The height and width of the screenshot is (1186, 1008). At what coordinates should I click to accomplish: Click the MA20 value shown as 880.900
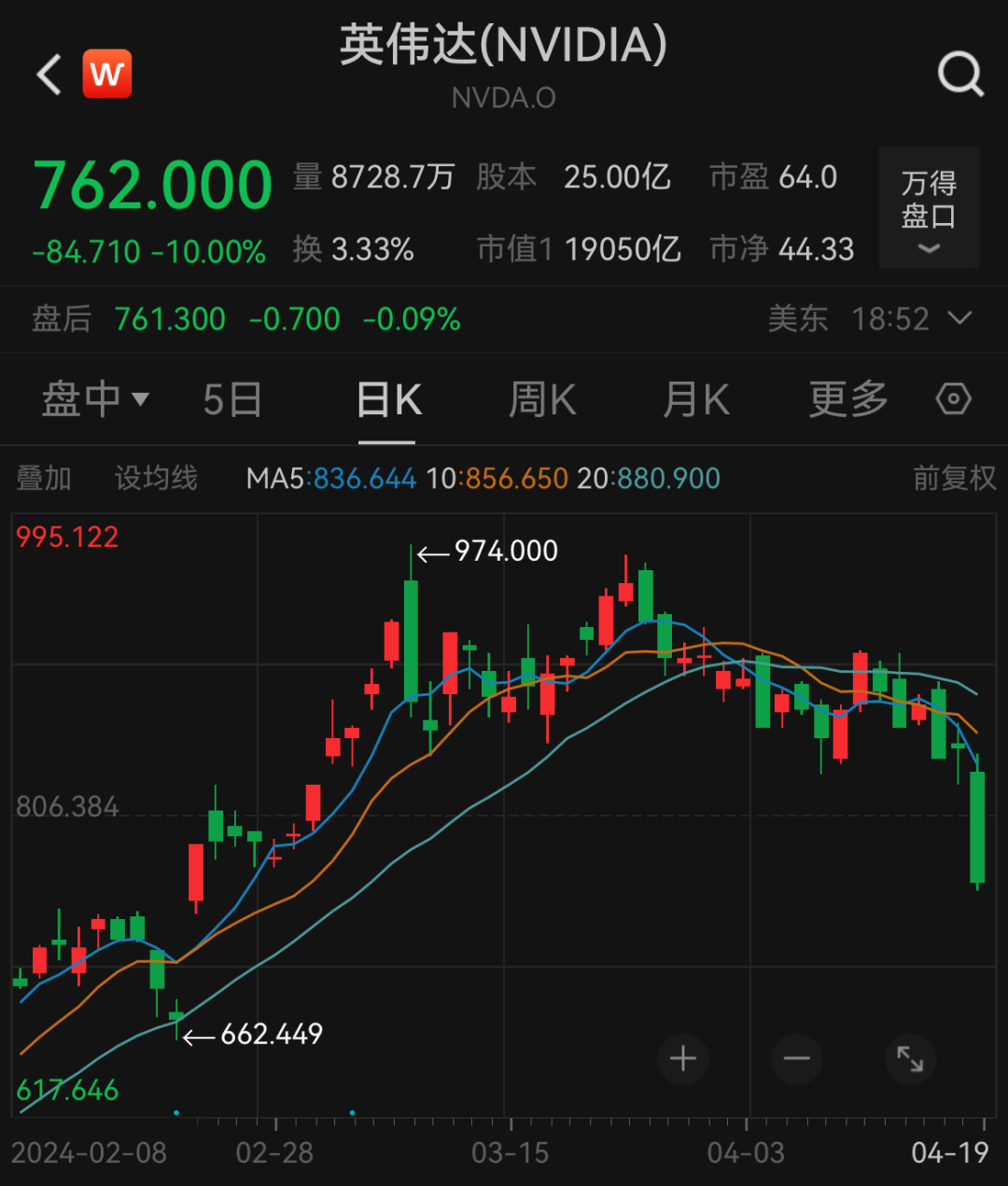point(668,477)
